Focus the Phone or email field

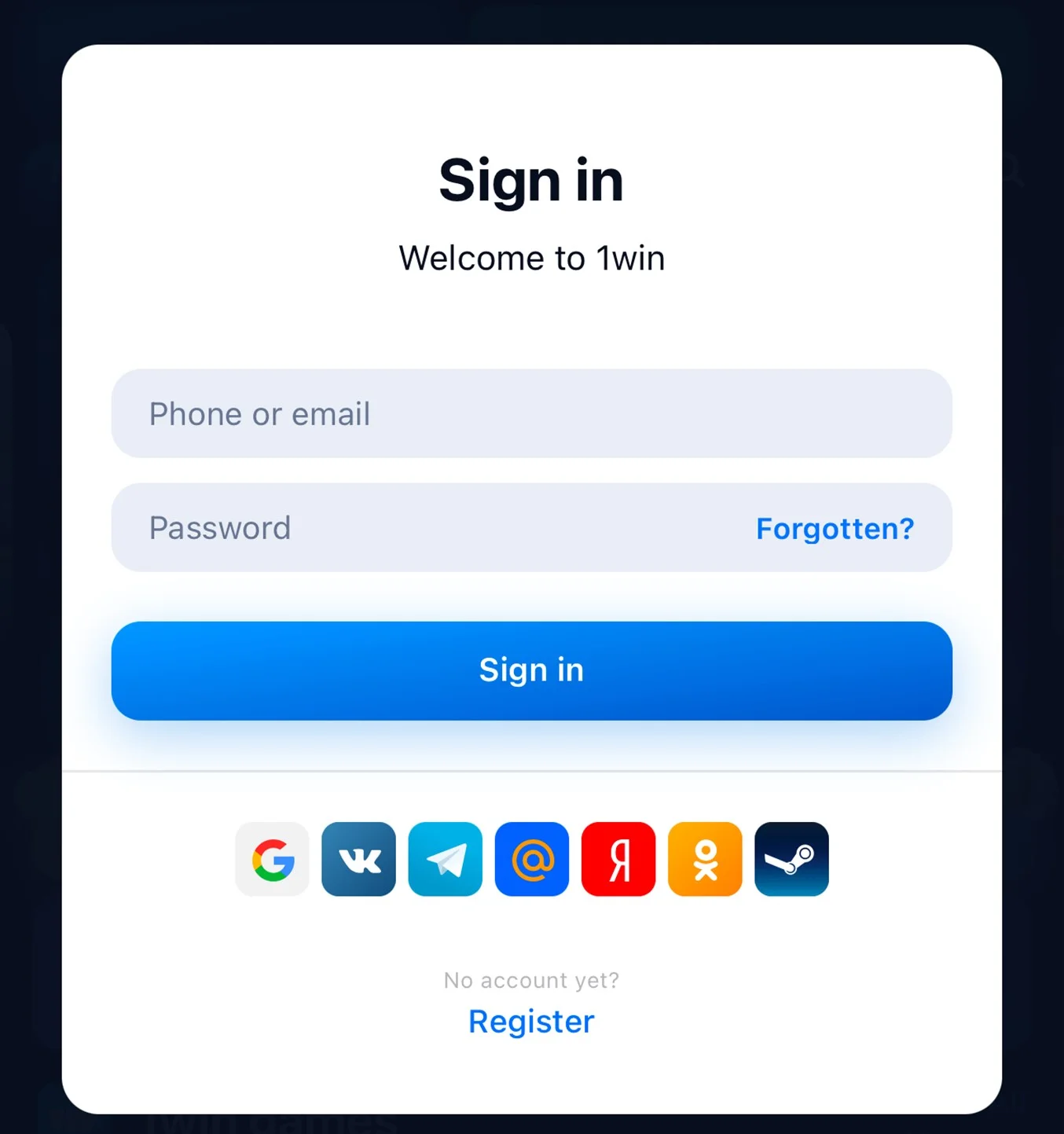pos(531,413)
